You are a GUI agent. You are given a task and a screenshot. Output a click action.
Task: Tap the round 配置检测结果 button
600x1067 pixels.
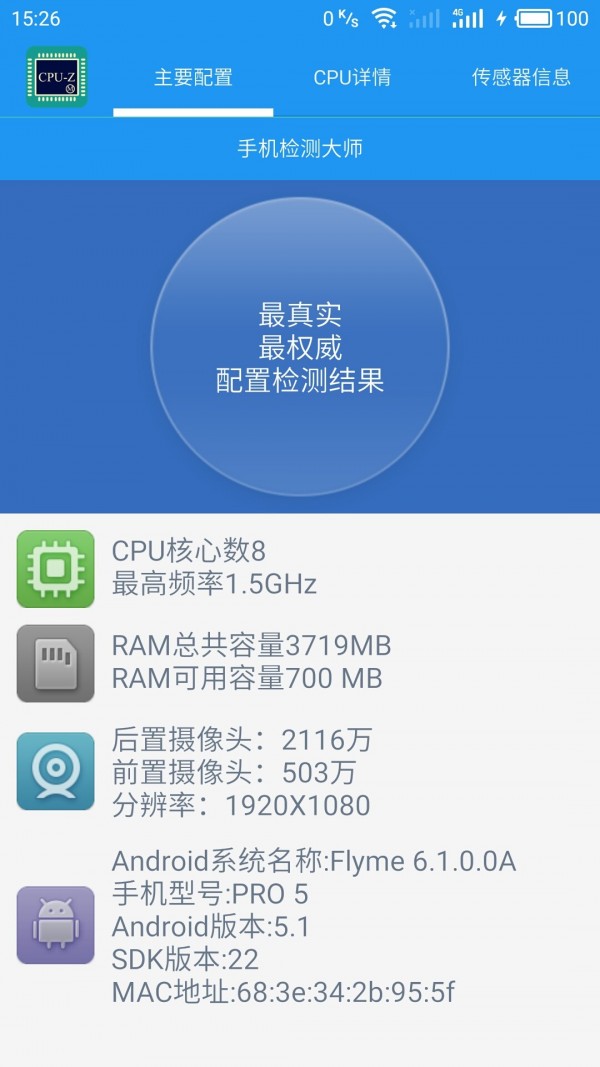tap(300, 347)
